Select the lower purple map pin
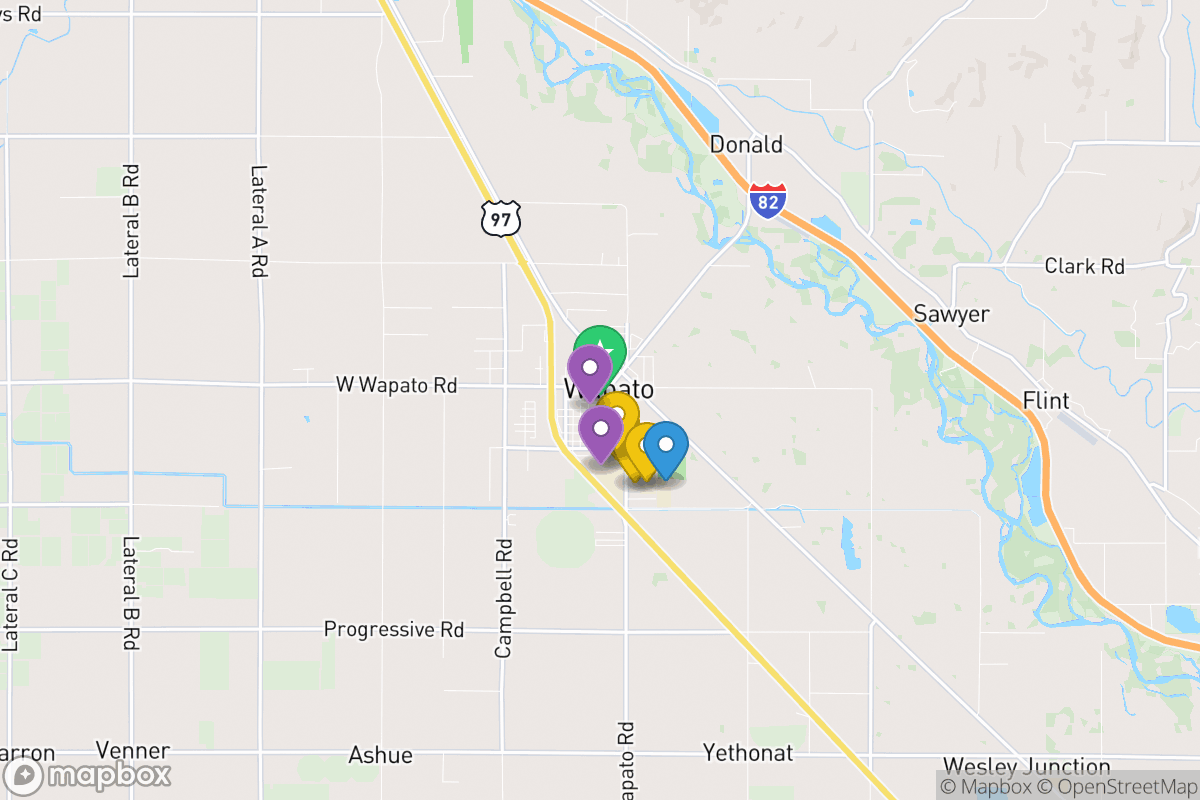1200x800 pixels. tap(601, 430)
